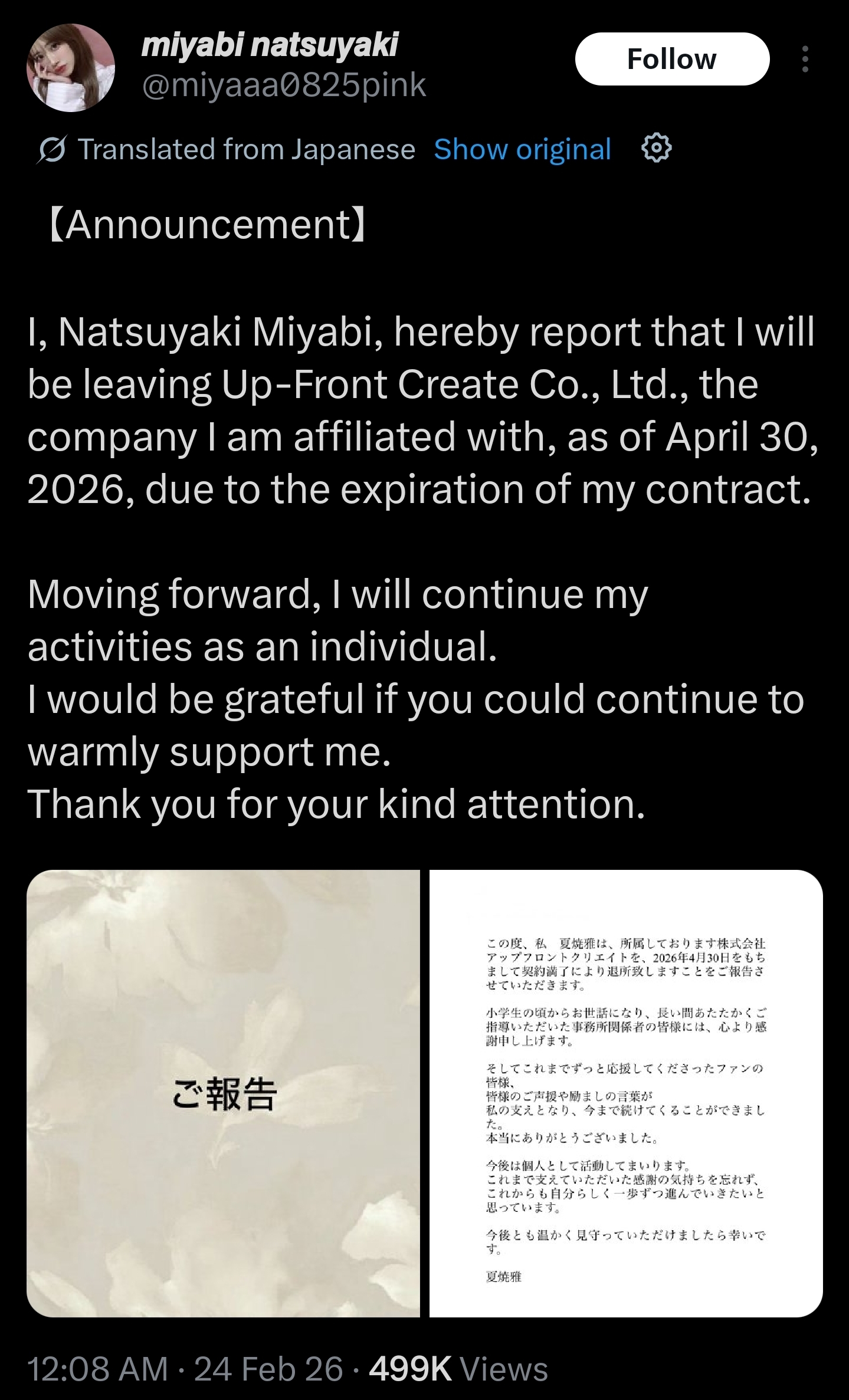Open the post overflow menu

click(805, 59)
